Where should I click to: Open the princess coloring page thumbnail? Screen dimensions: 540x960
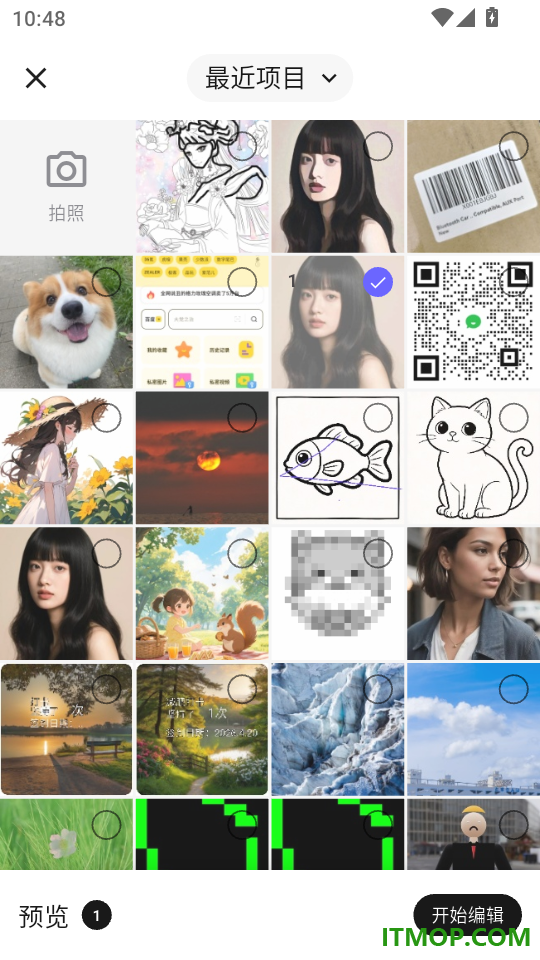(x=202, y=186)
